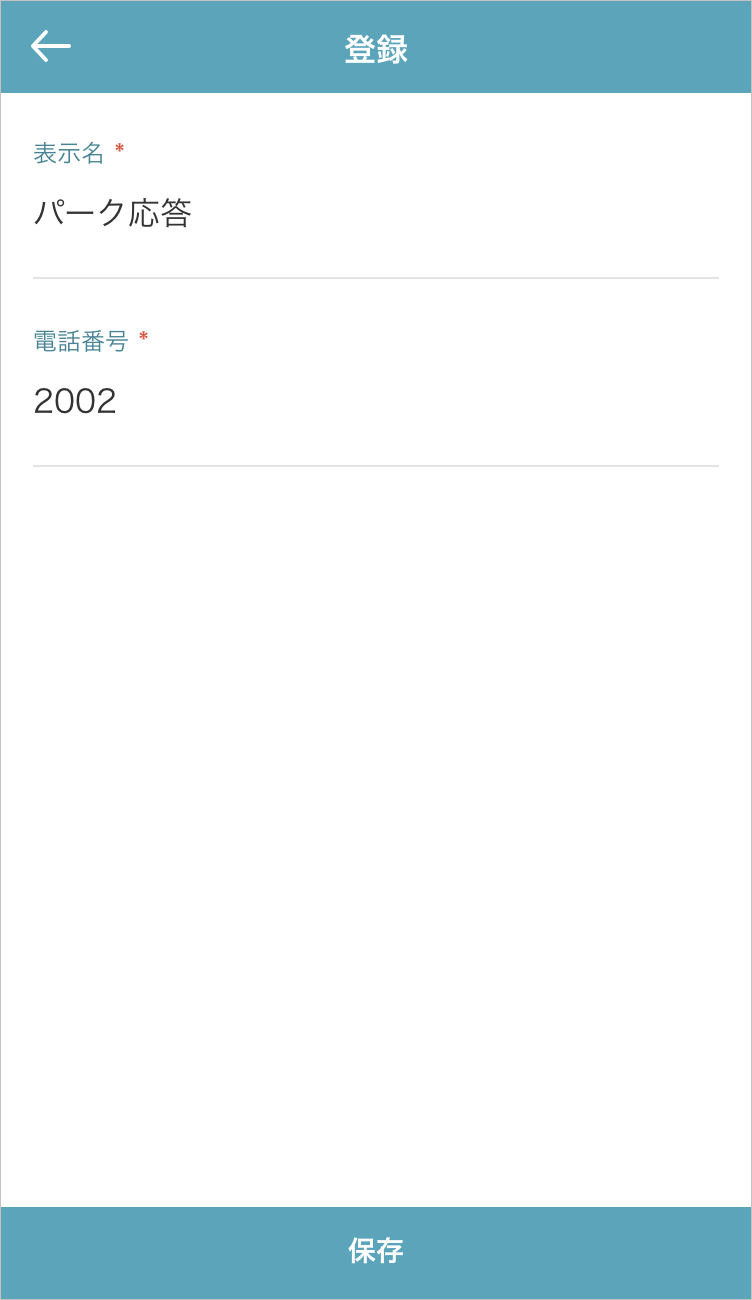Click the divider line under the phone number input
Image resolution: width=752 pixels, height=1300 pixels.
376,463
